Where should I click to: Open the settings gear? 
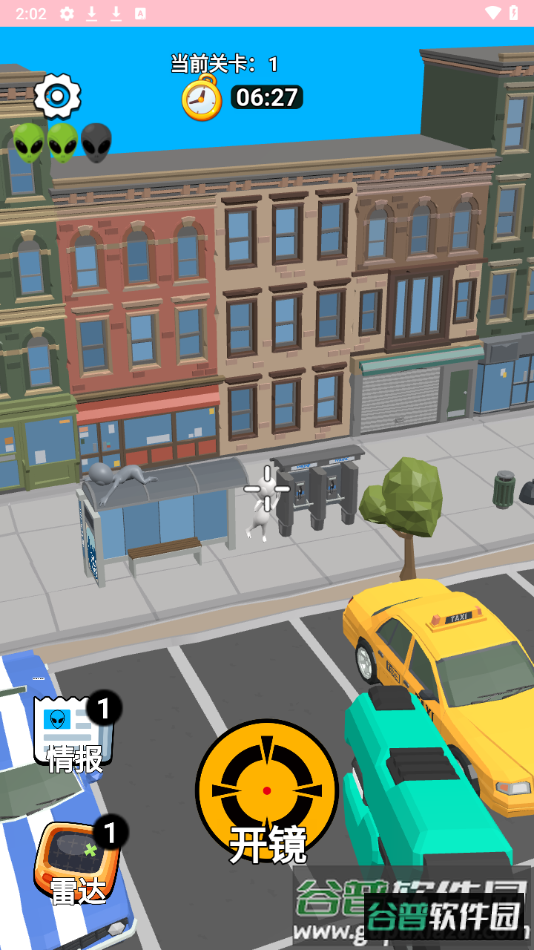tap(58, 96)
